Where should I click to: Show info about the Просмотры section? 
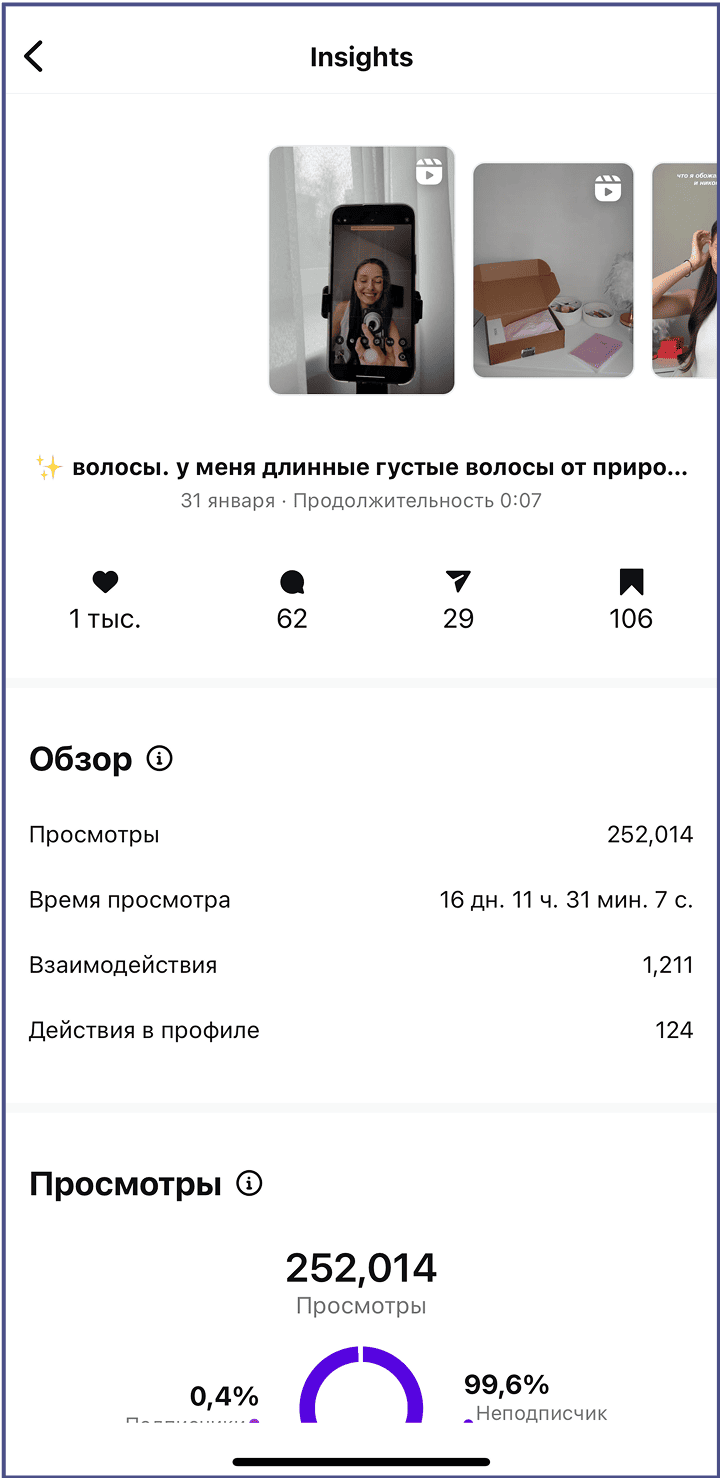click(x=249, y=1184)
